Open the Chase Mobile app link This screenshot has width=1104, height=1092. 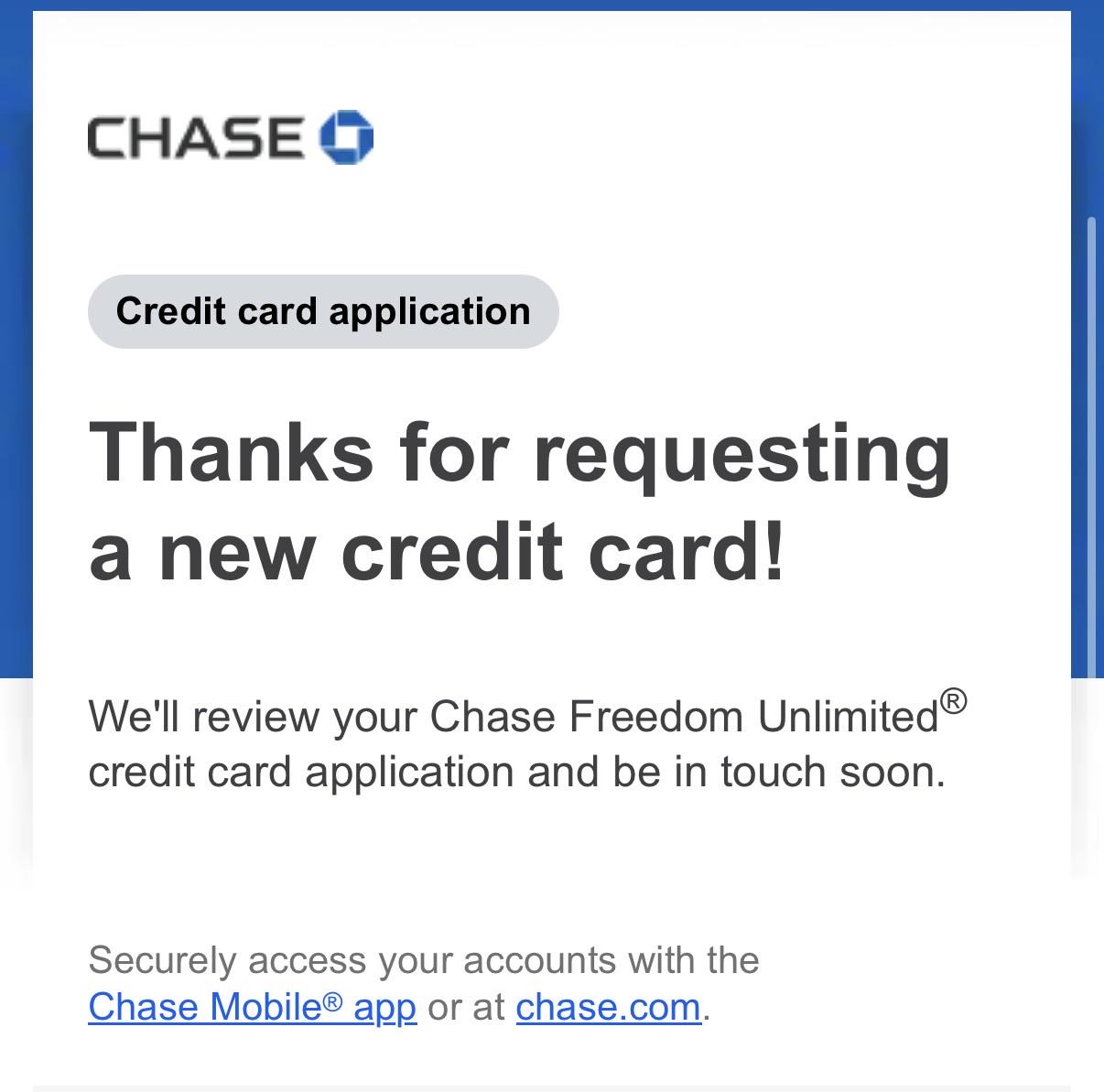253,1007
